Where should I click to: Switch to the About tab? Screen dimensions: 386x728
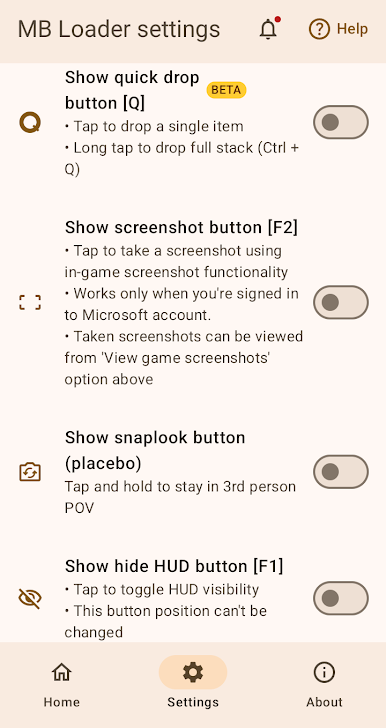point(324,684)
